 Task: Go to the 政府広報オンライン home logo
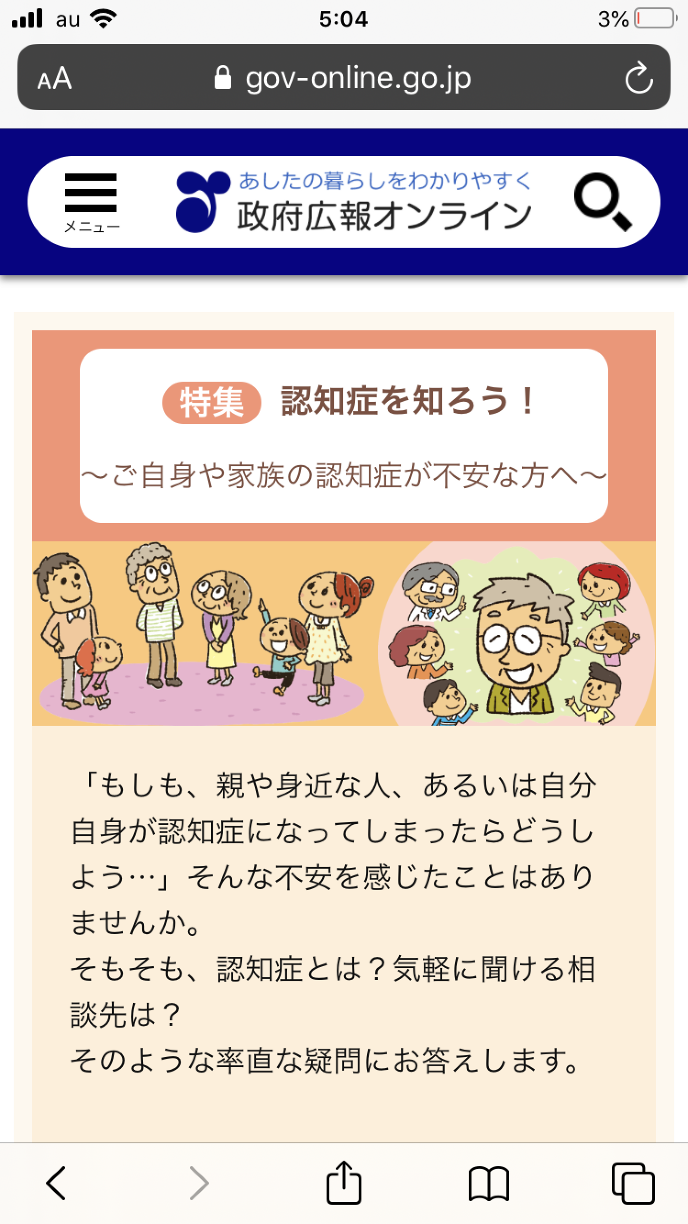[353, 201]
